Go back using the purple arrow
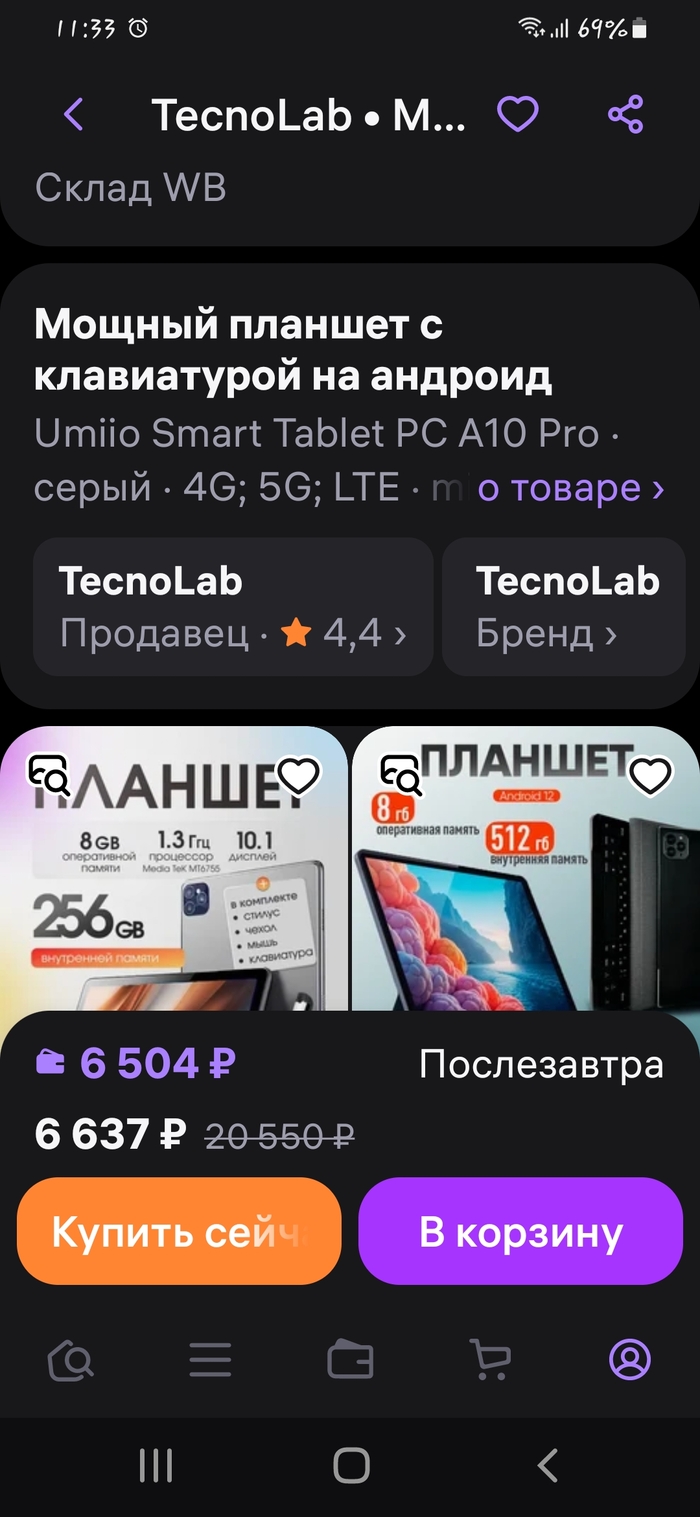700x1517 pixels. point(74,115)
